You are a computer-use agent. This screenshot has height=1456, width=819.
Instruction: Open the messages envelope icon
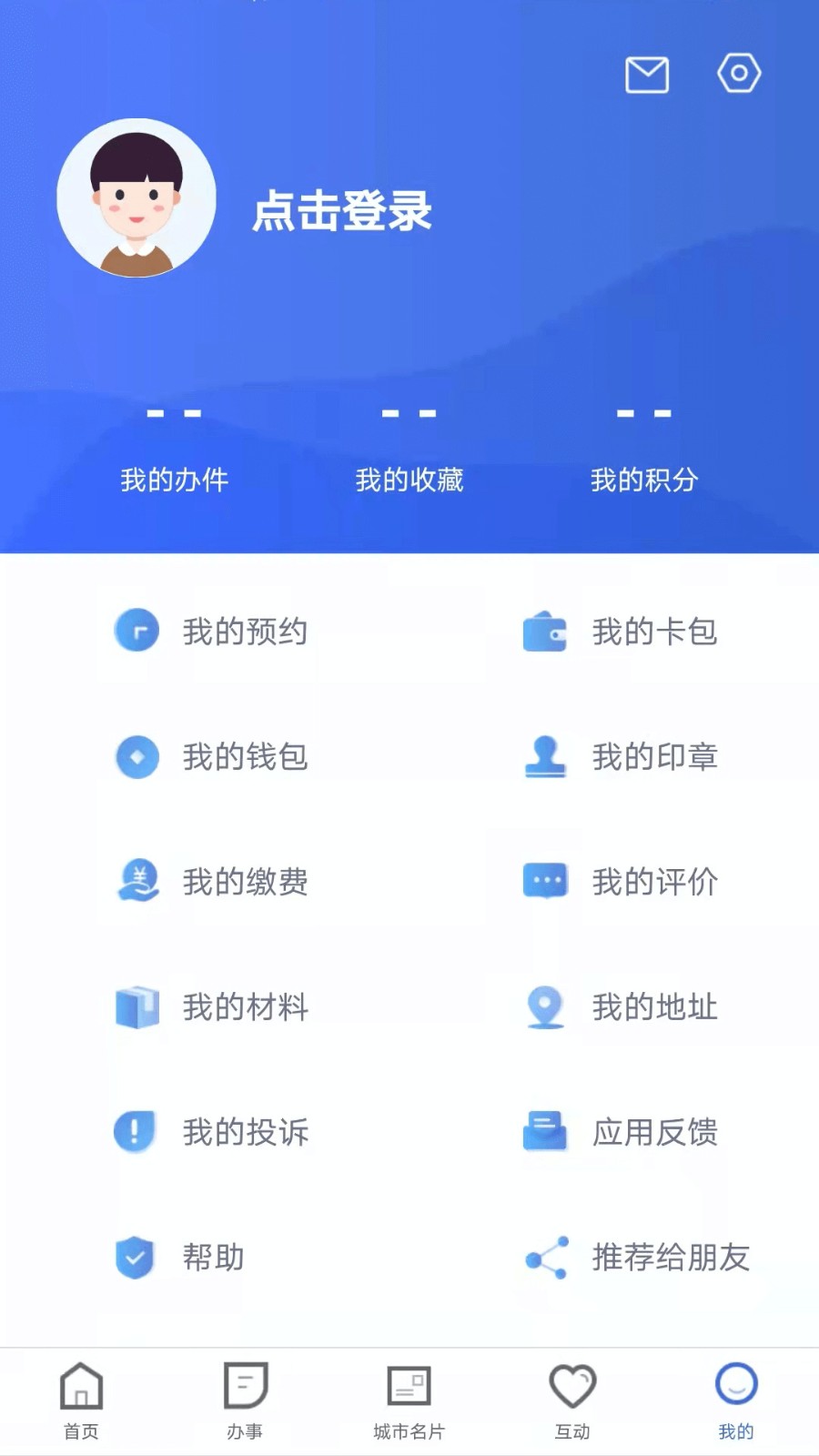click(647, 75)
